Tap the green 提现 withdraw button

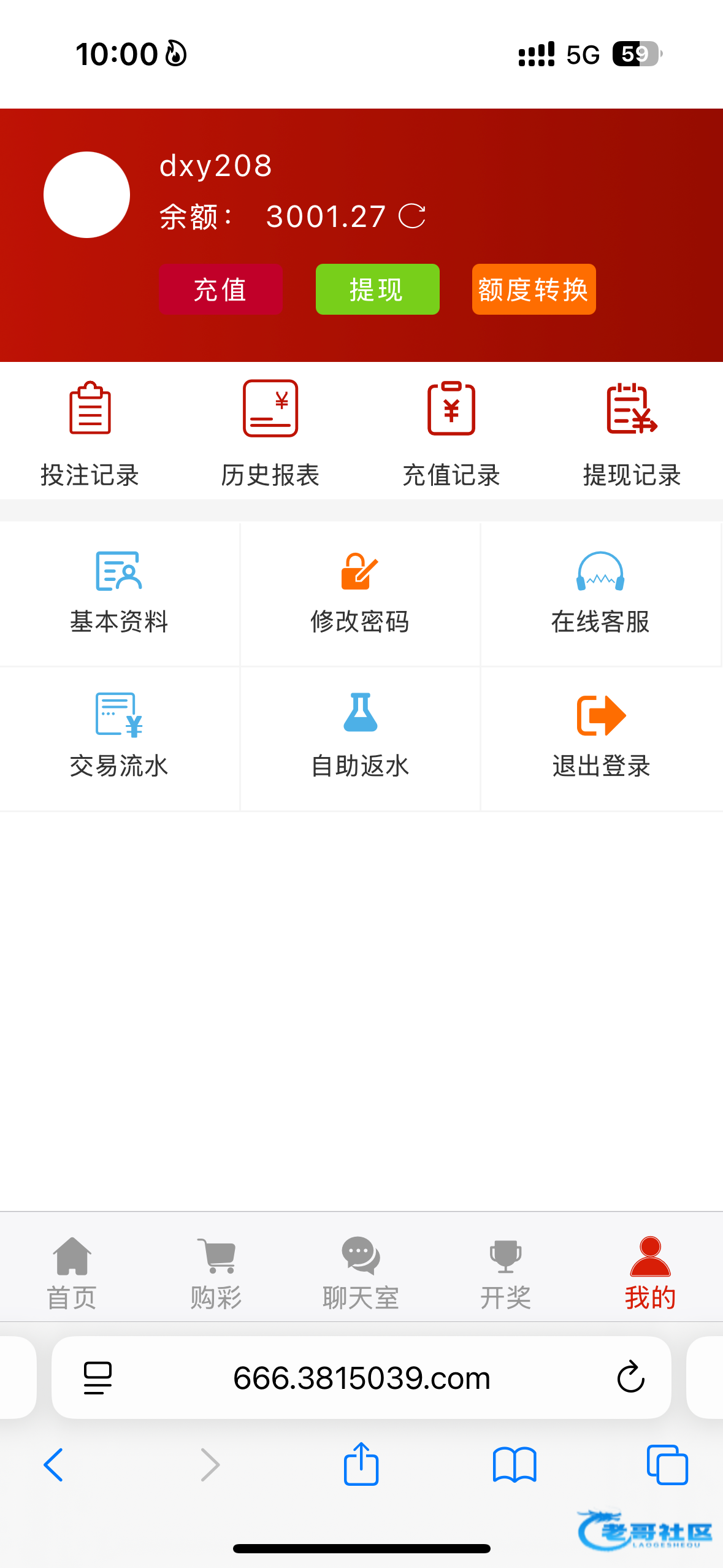click(x=377, y=290)
